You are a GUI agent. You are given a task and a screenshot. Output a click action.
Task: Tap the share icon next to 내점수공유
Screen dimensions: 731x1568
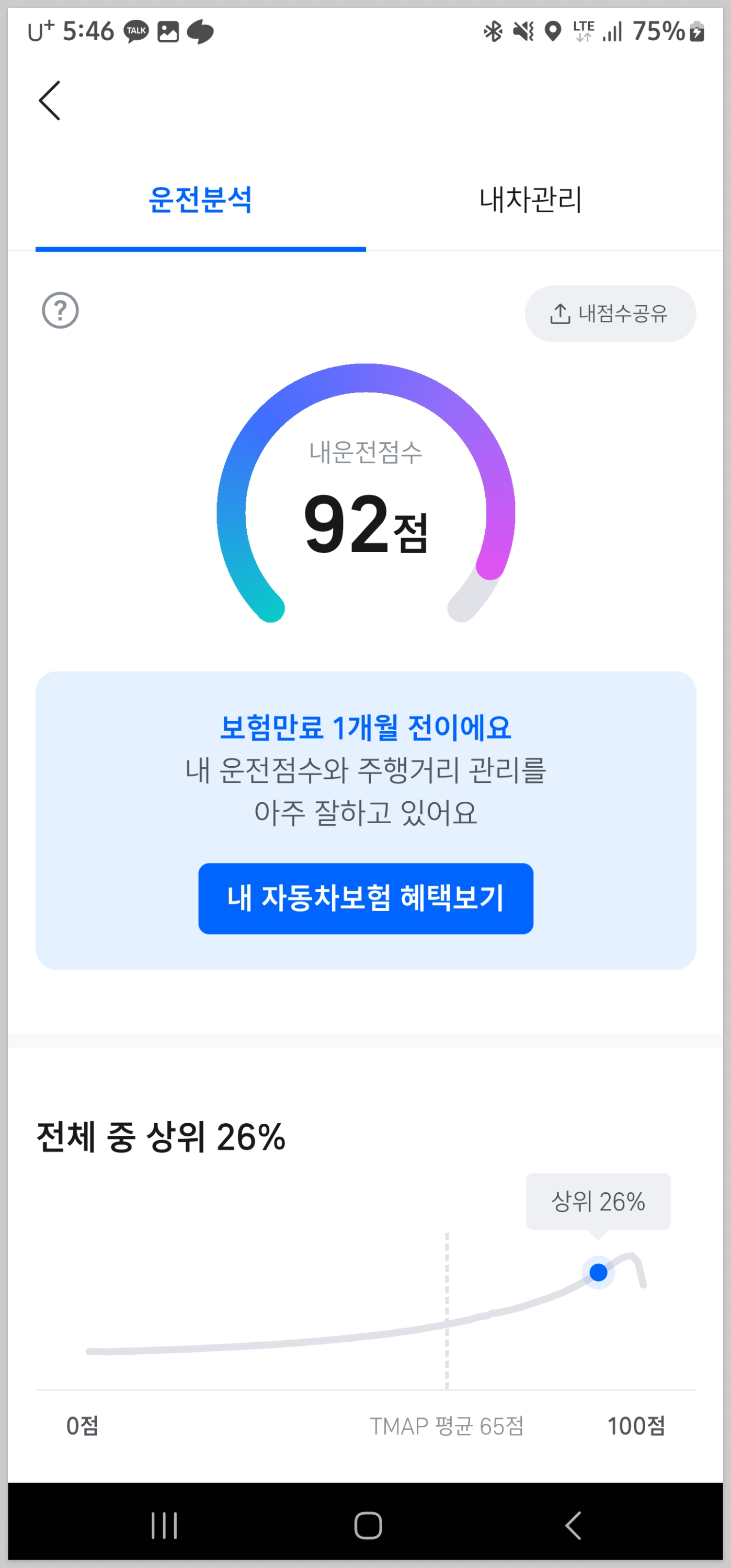pyautogui.click(x=560, y=313)
